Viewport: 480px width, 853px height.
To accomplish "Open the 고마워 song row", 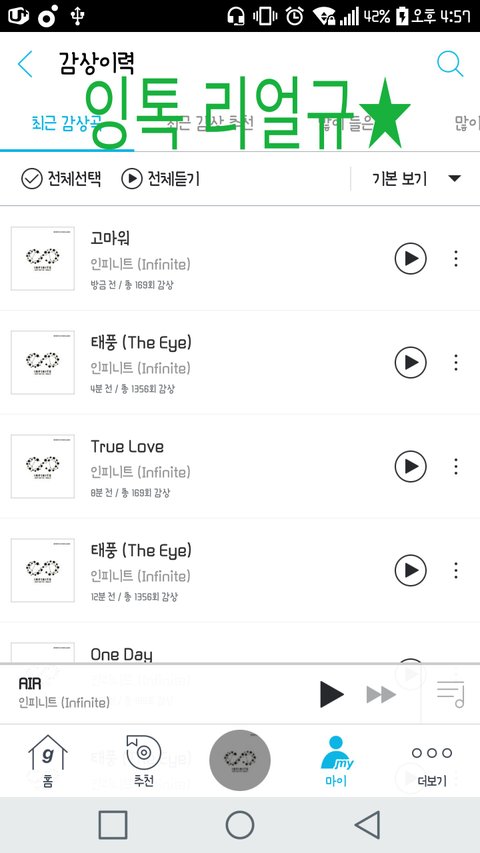I will [x=240, y=258].
